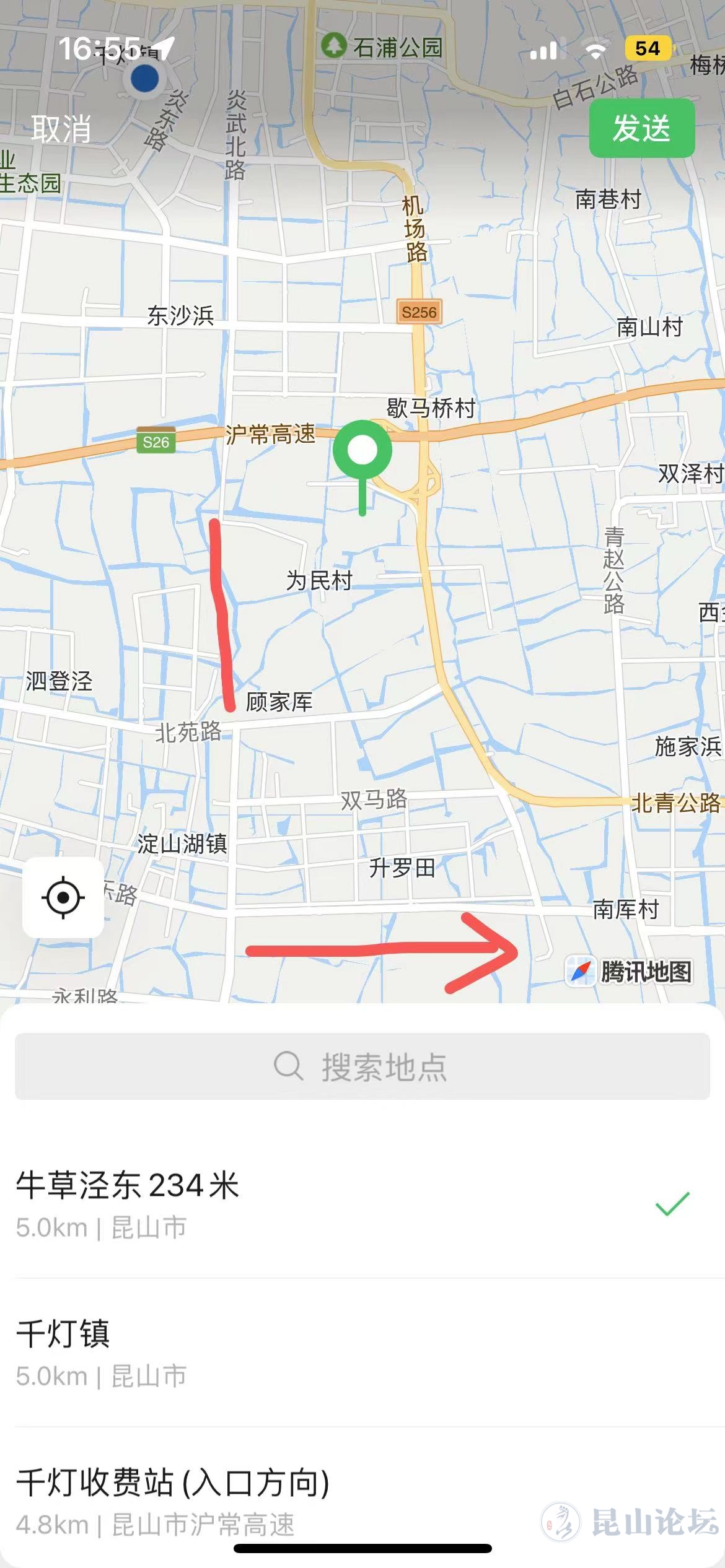The width and height of the screenshot is (725, 1568).
Task: Open the 搜索地点 search field
Action: tap(362, 1066)
